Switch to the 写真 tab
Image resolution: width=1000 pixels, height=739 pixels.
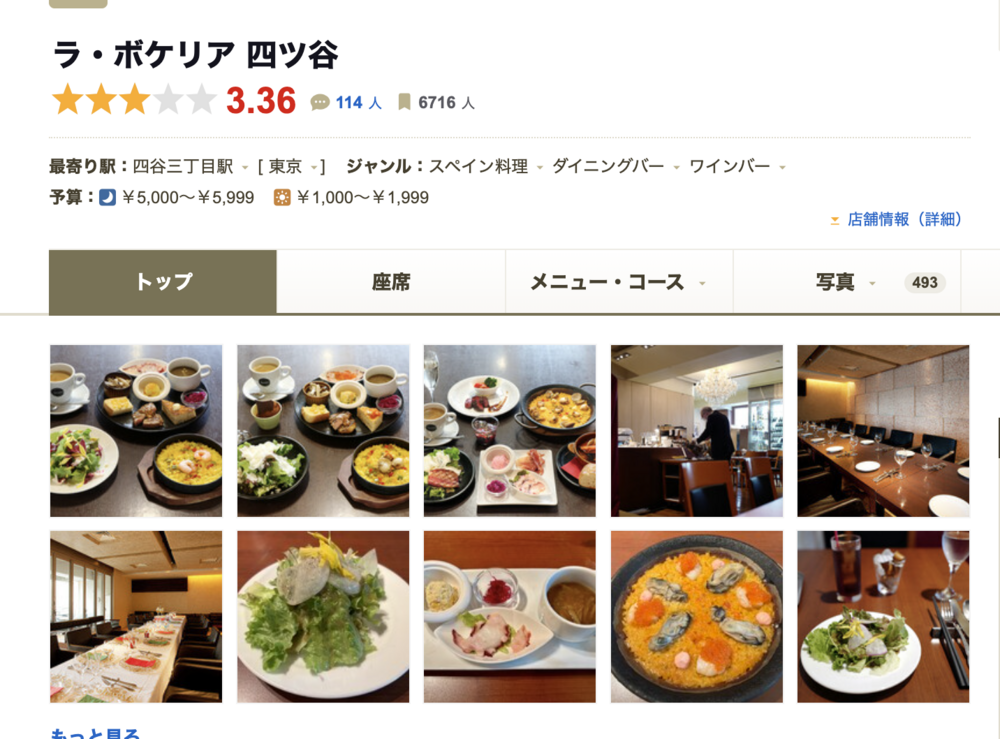835,282
